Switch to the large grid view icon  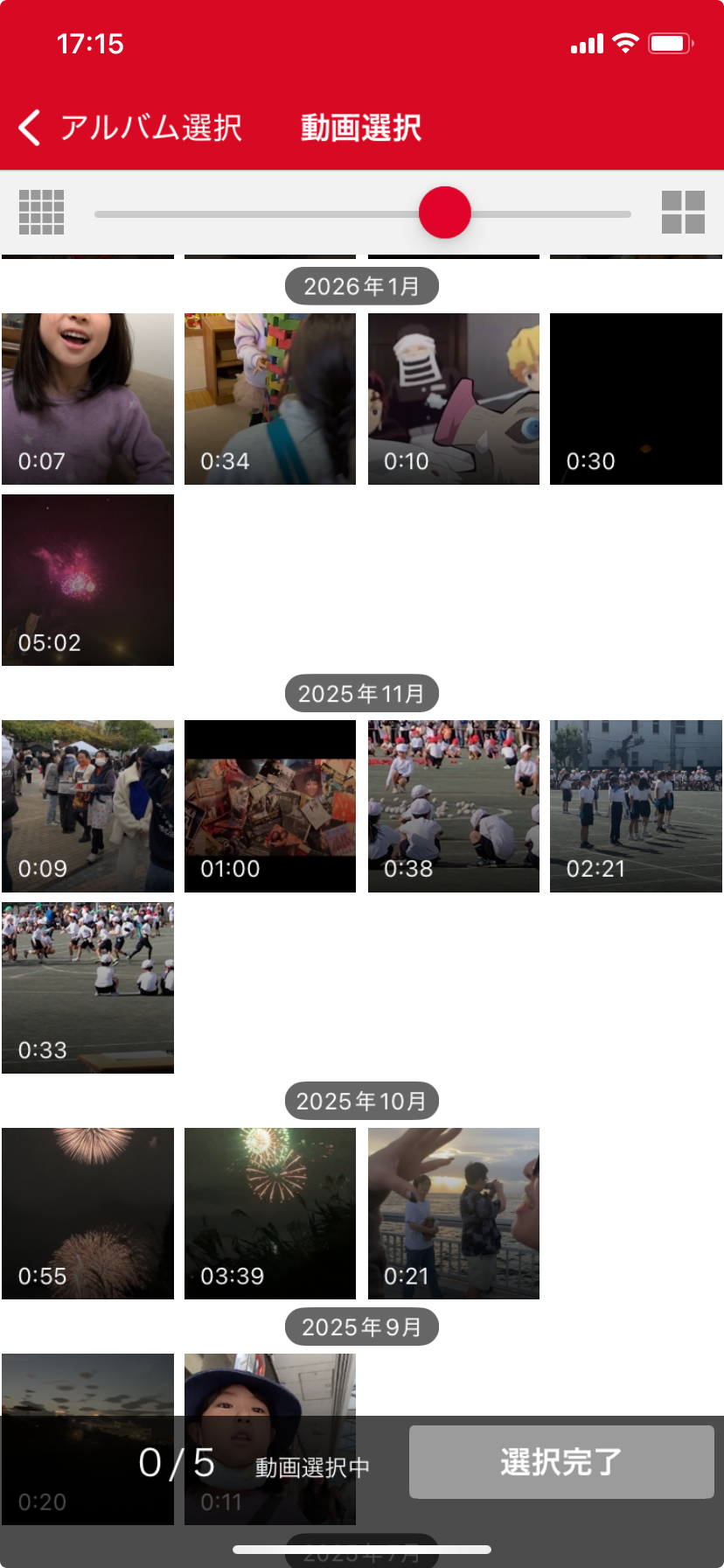[x=683, y=213]
